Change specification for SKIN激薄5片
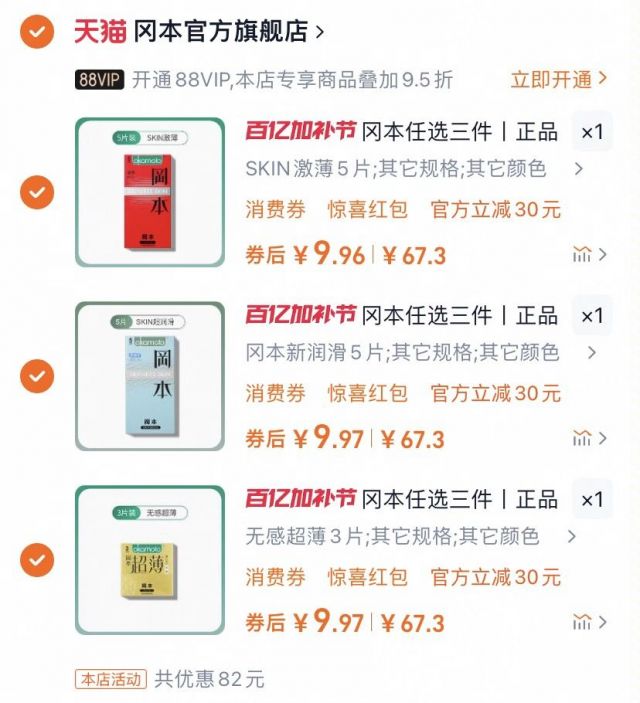Viewport: 640px width, 703px height. coord(410,169)
